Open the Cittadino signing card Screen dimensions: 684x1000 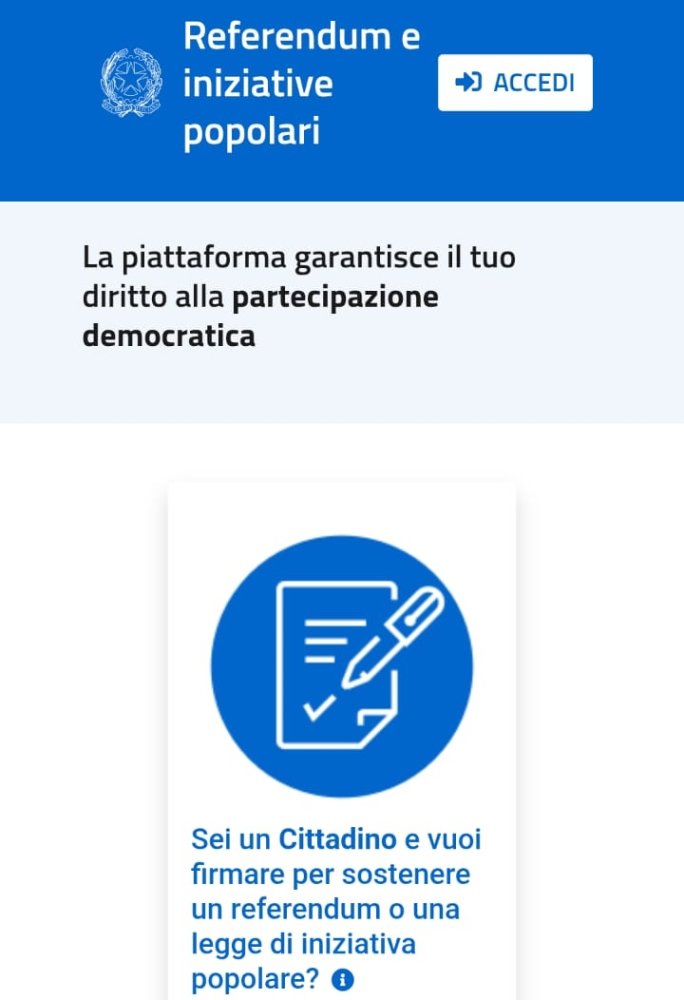pos(341,668)
